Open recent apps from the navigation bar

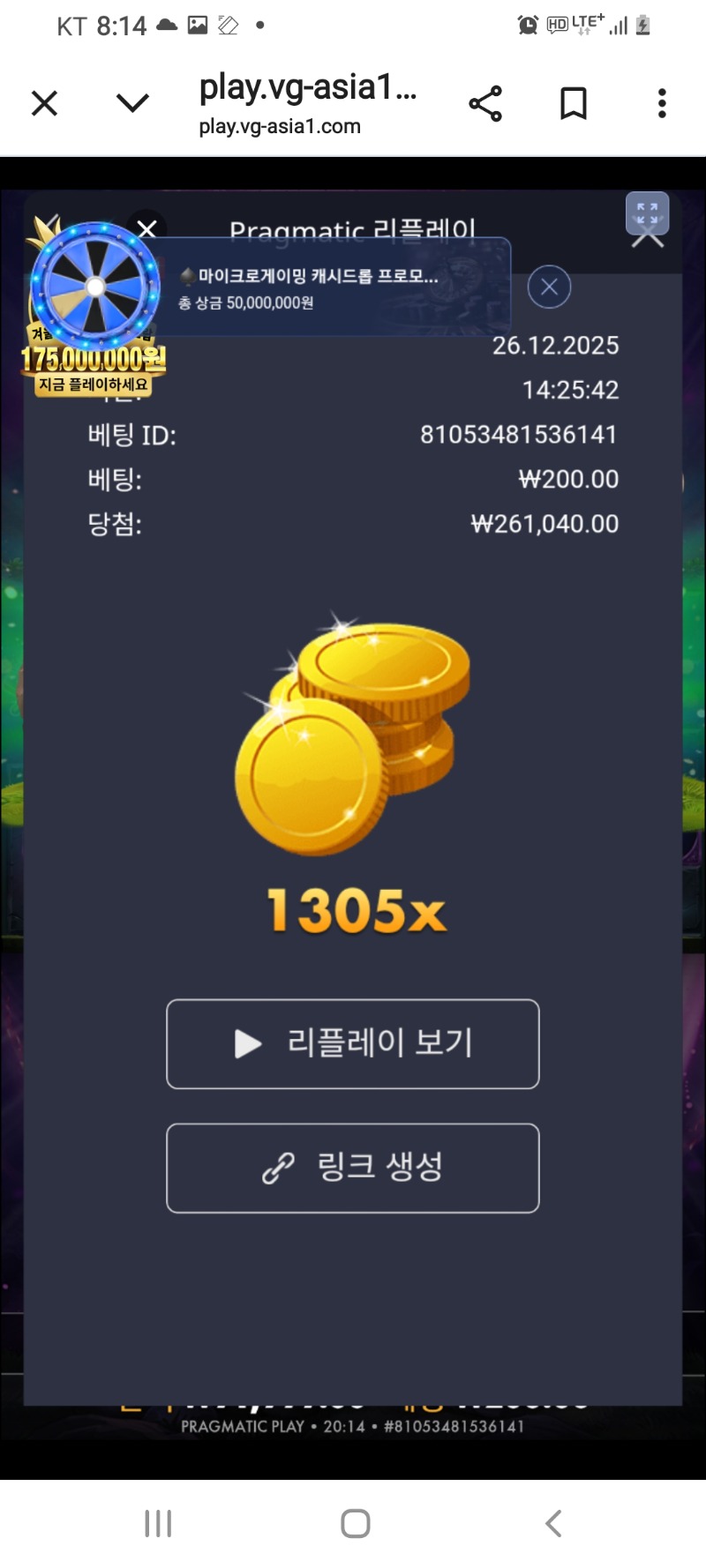click(x=158, y=1523)
